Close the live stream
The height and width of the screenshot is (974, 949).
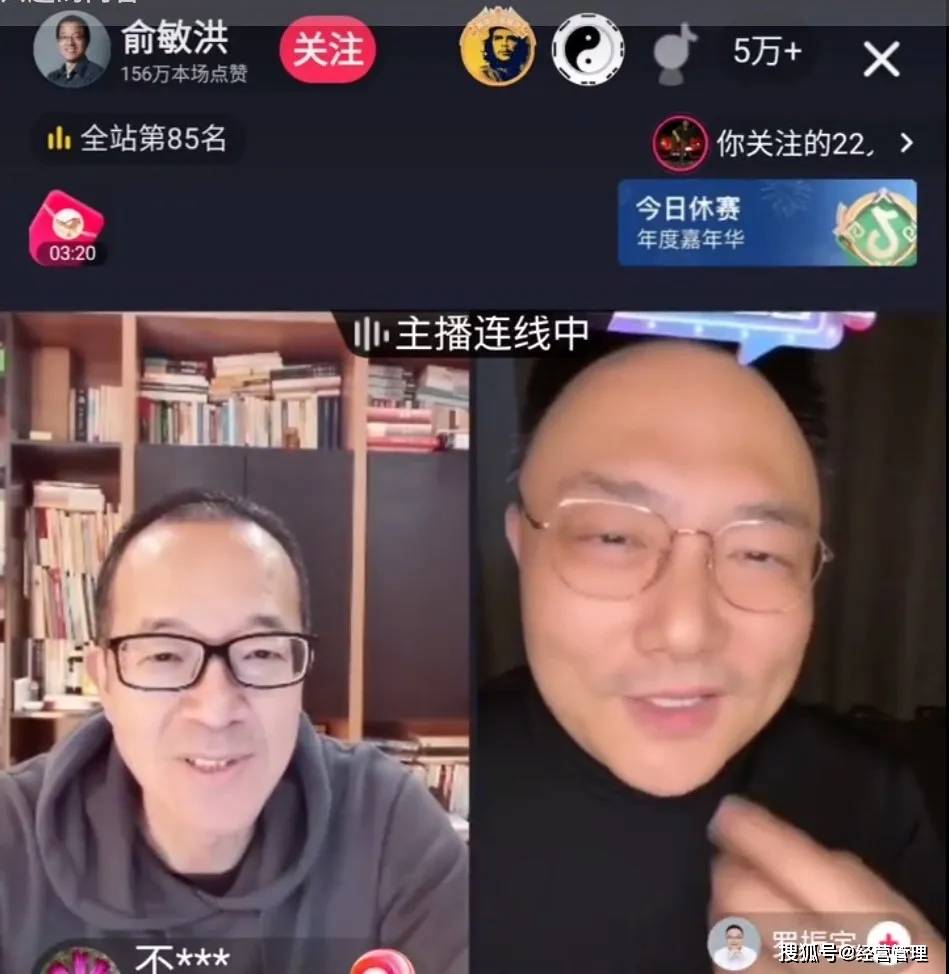[x=881, y=59]
